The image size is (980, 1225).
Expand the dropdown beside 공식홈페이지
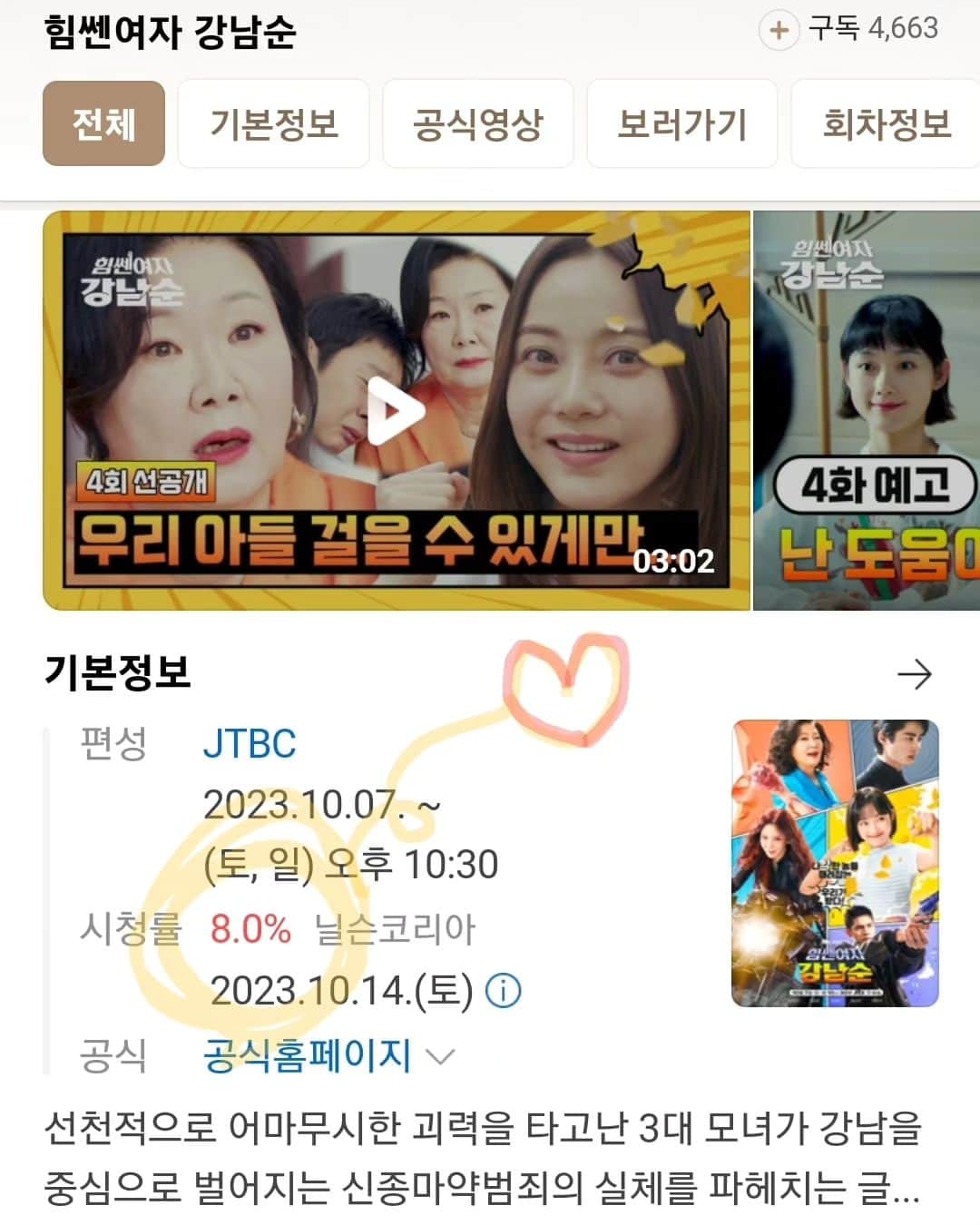coord(440,1057)
